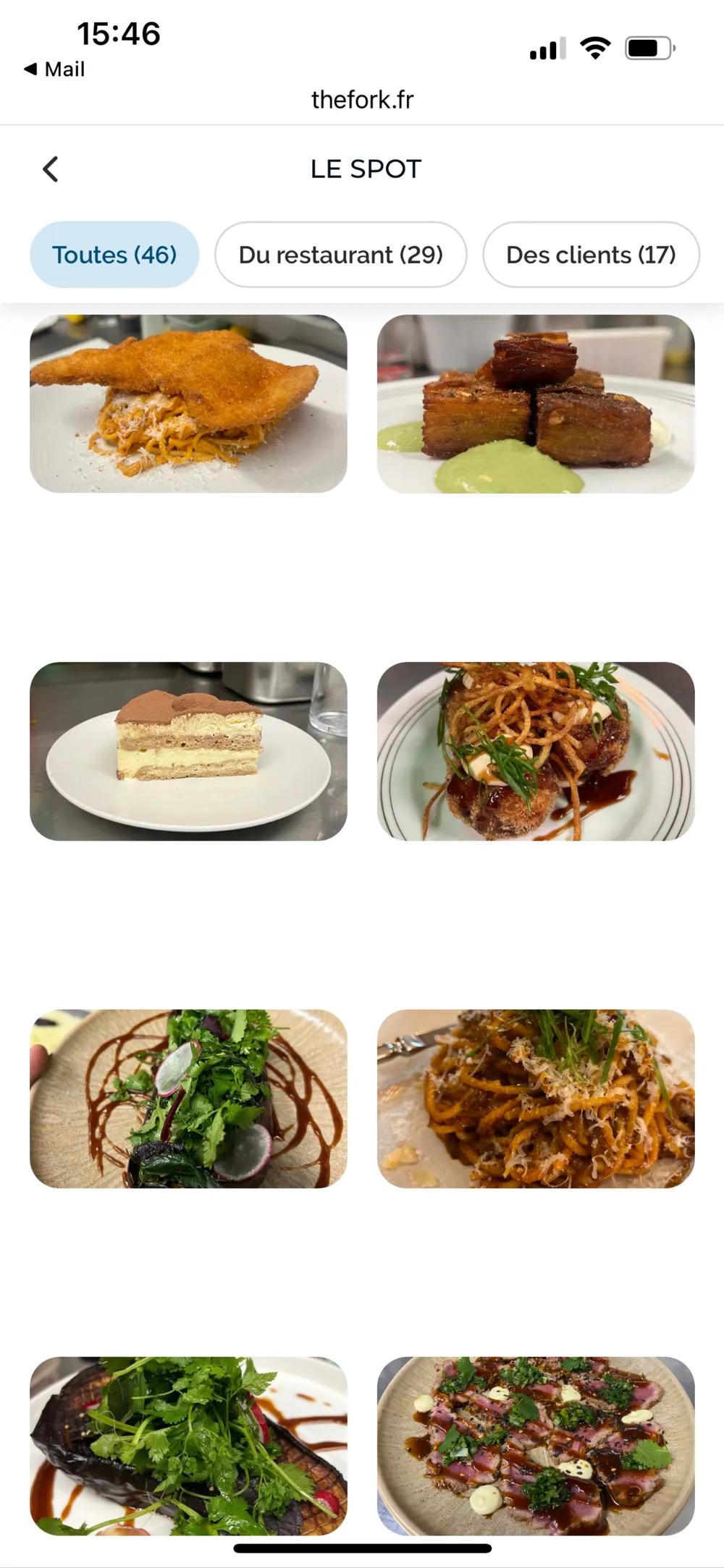
Task: Enlarge the seared tuna tataki photo
Action: (536, 1446)
